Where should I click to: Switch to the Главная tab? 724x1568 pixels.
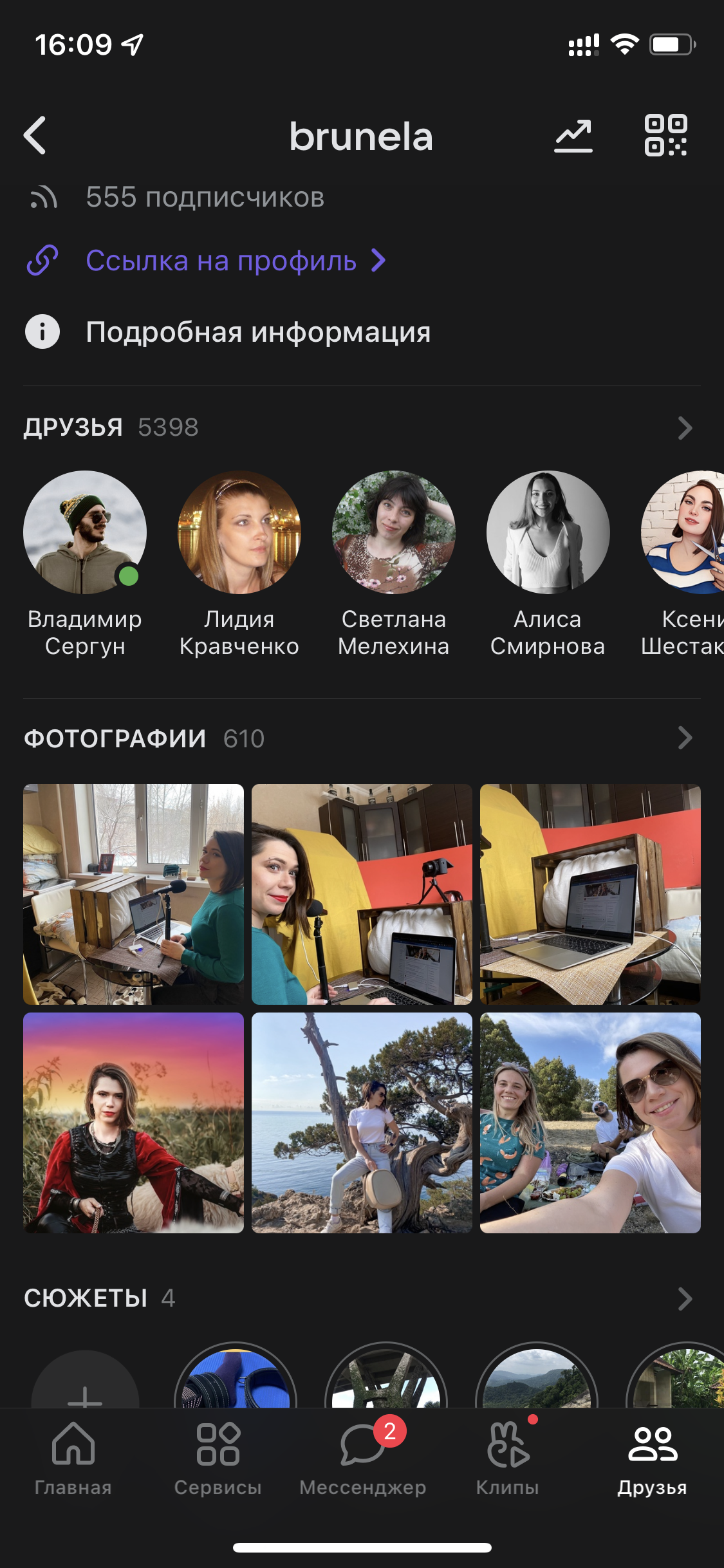[x=73, y=1459]
